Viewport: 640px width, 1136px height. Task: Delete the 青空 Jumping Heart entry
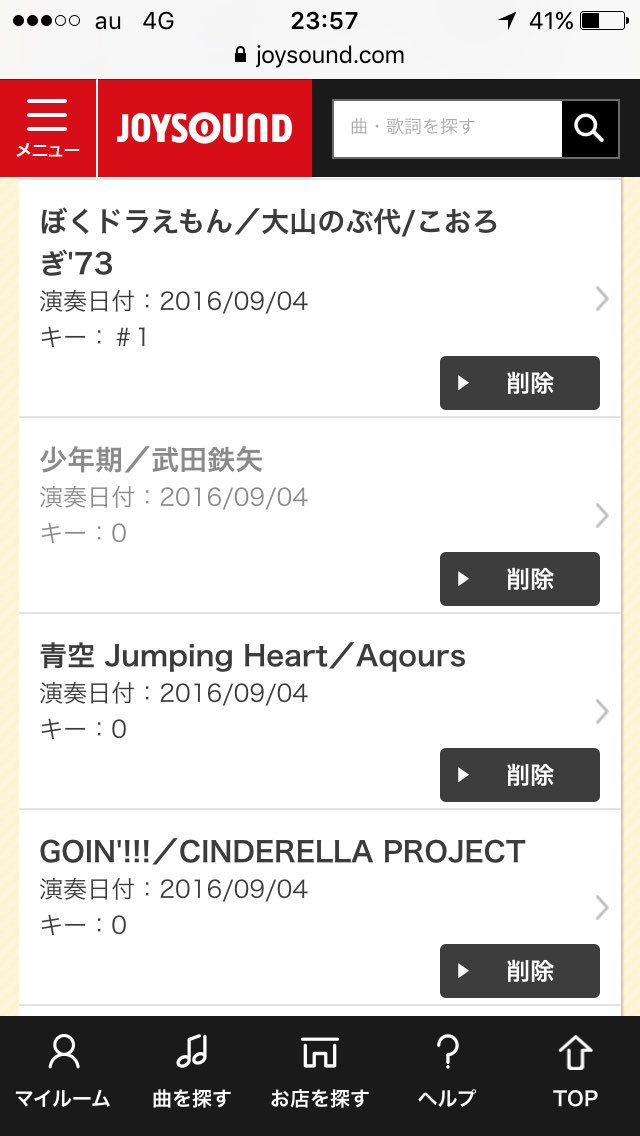pyautogui.click(x=520, y=774)
